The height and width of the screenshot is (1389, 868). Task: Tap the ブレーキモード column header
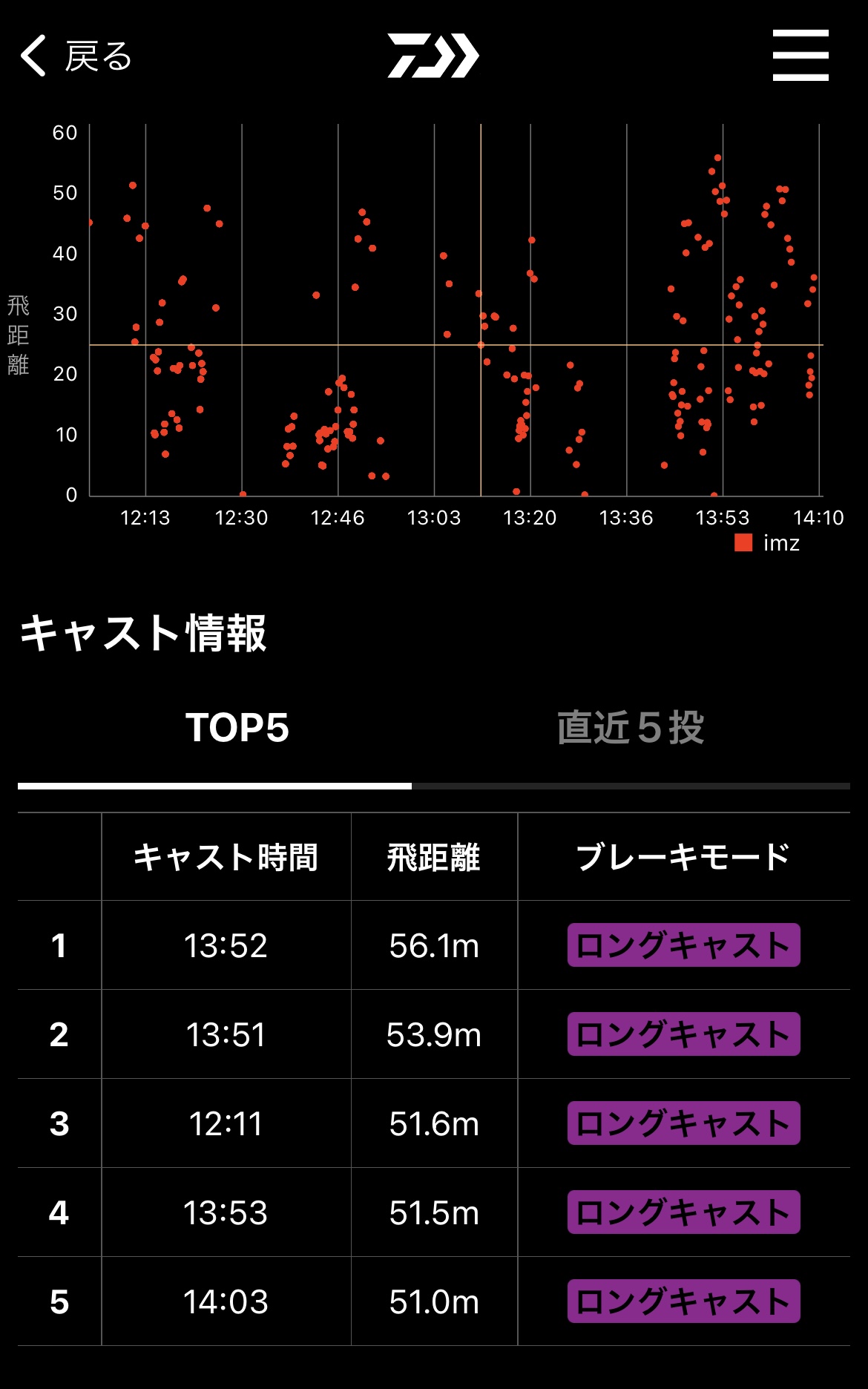point(682,857)
